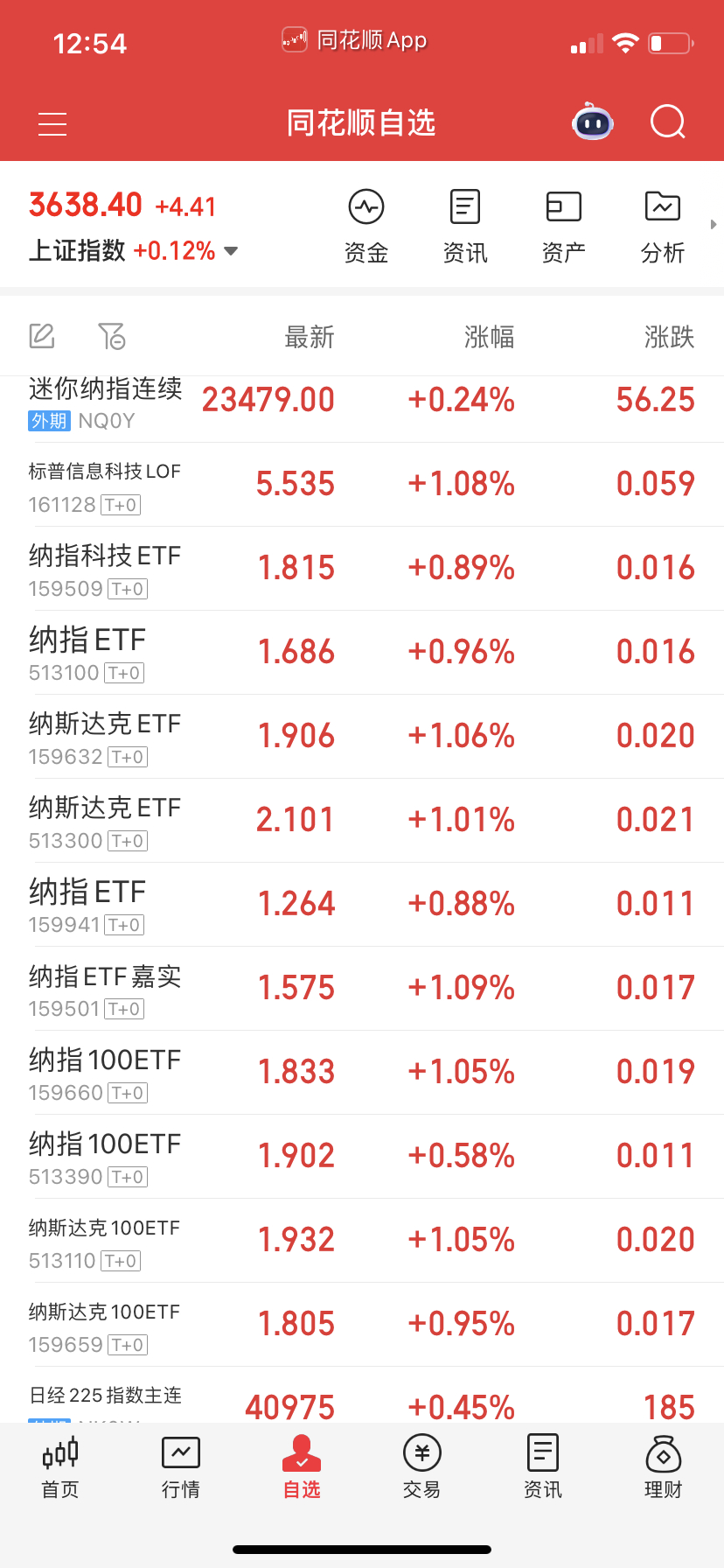The height and width of the screenshot is (1568, 724).
Task: Switch to the 行情 market tab
Action: click(x=181, y=1467)
